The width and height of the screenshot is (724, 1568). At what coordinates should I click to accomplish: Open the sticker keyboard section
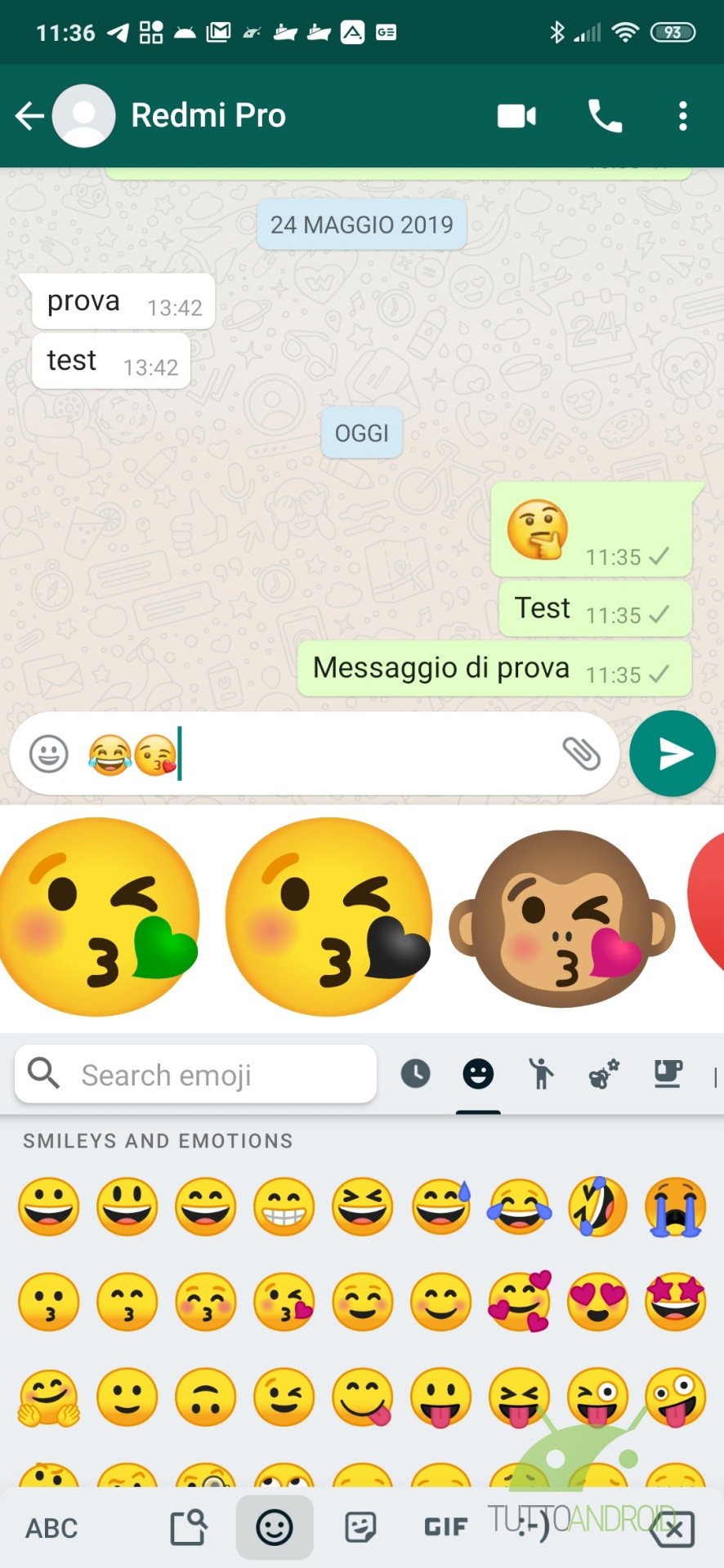[360, 1527]
